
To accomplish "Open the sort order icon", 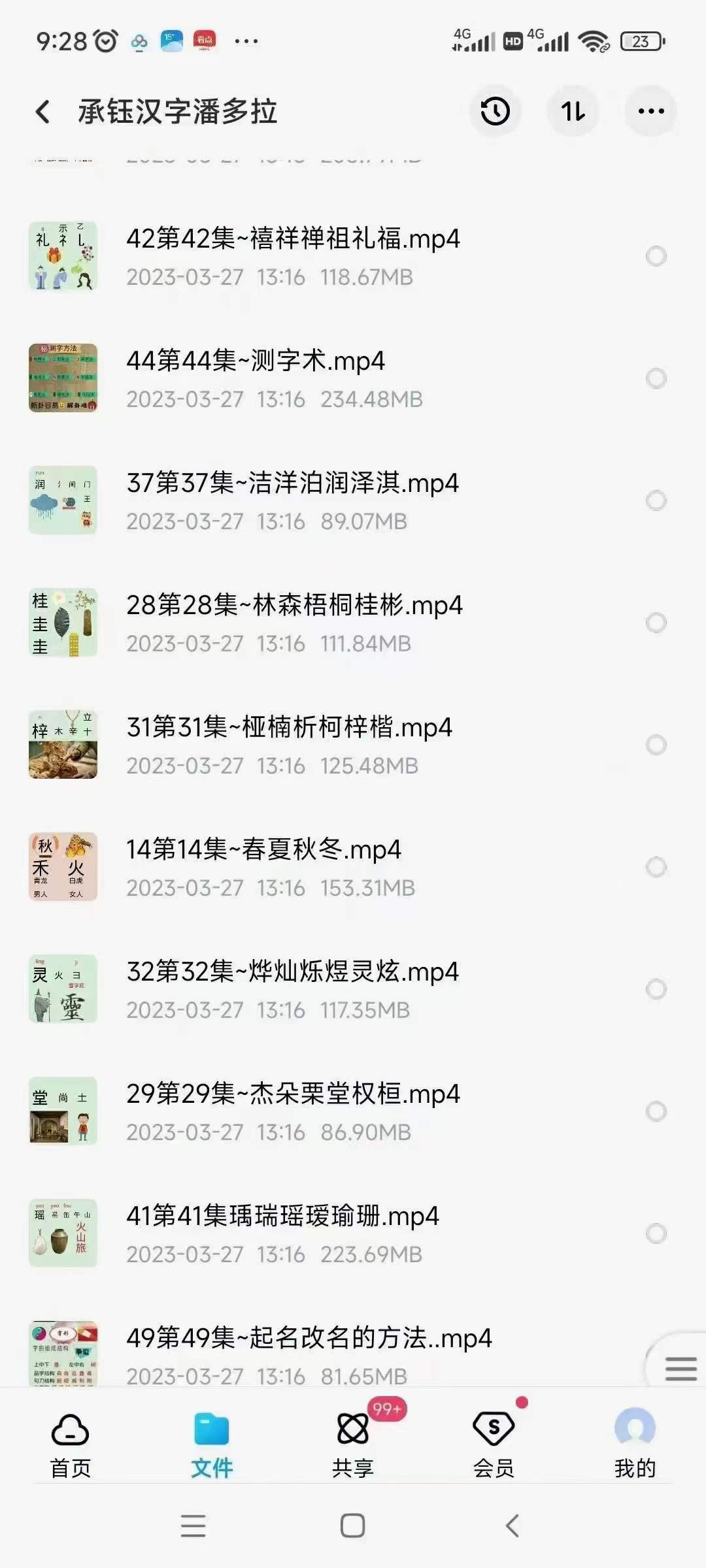I will (573, 112).
